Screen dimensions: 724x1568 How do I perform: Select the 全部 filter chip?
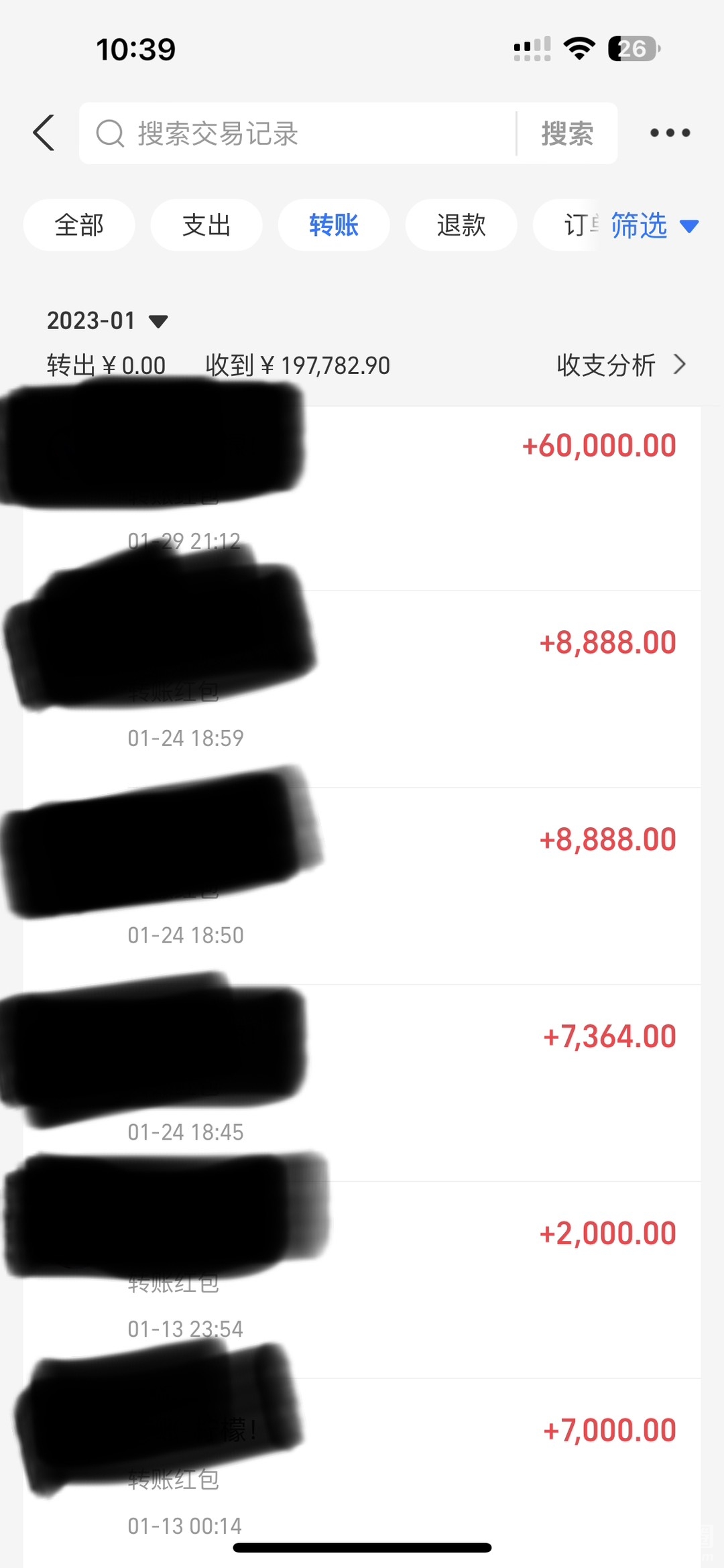tap(79, 225)
